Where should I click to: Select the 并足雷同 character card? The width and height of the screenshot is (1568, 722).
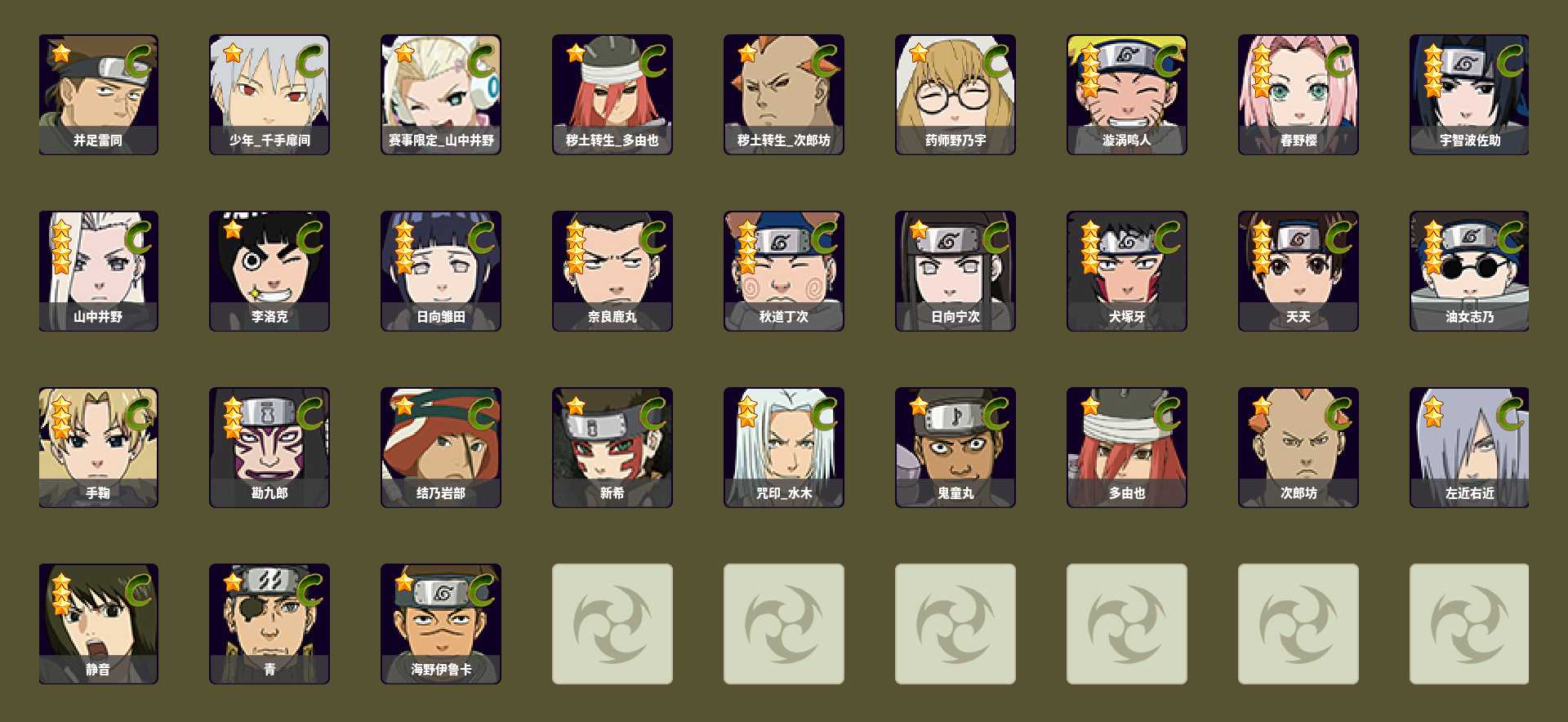pyautogui.click(x=98, y=94)
